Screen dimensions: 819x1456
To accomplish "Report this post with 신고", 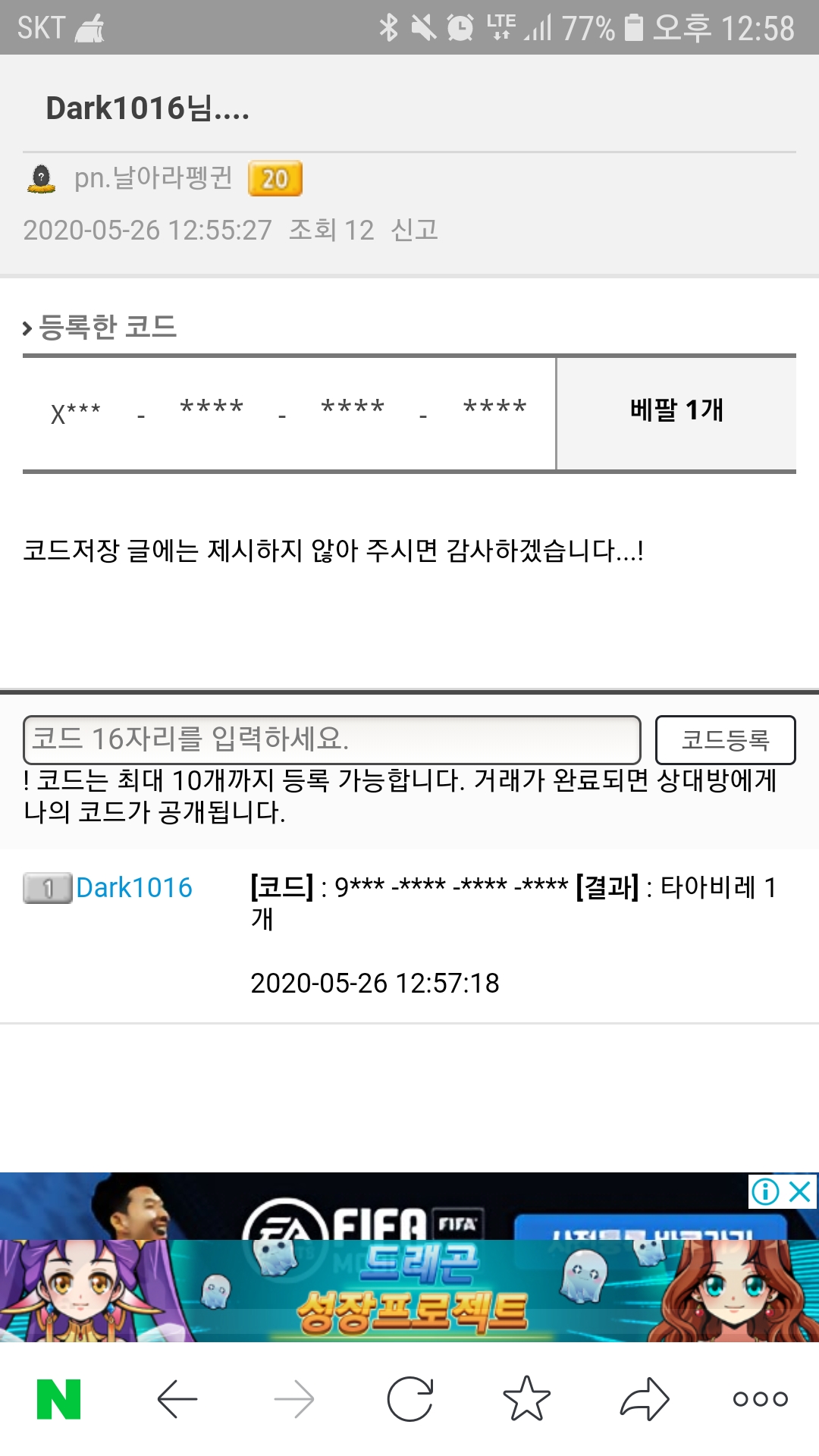I will pos(415,229).
